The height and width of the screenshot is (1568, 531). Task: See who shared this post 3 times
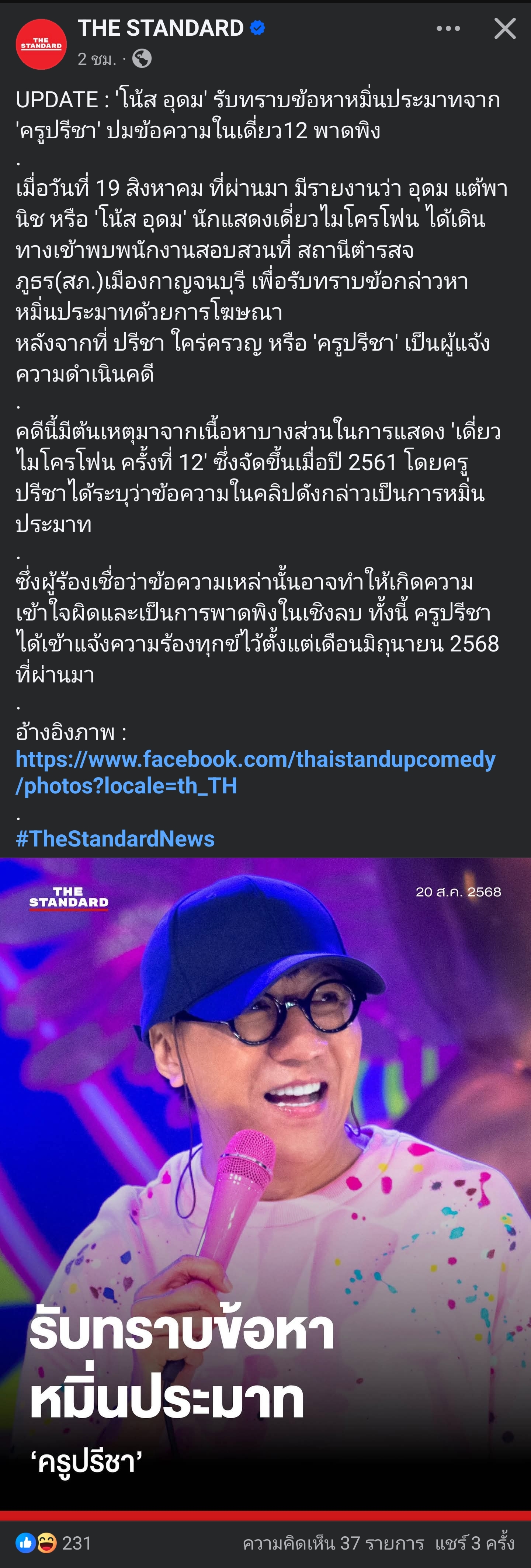coord(474,1543)
